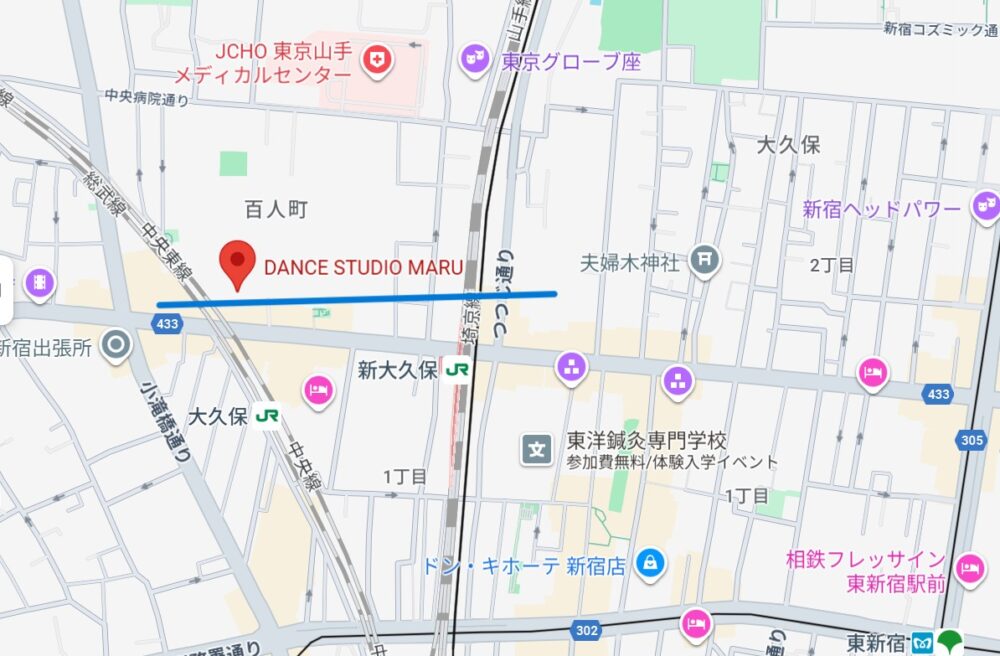Open the 東洋鍼灸専門学校 school marker
Image resolution: width=1000 pixels, height=656 pixels.
[537, 449]
